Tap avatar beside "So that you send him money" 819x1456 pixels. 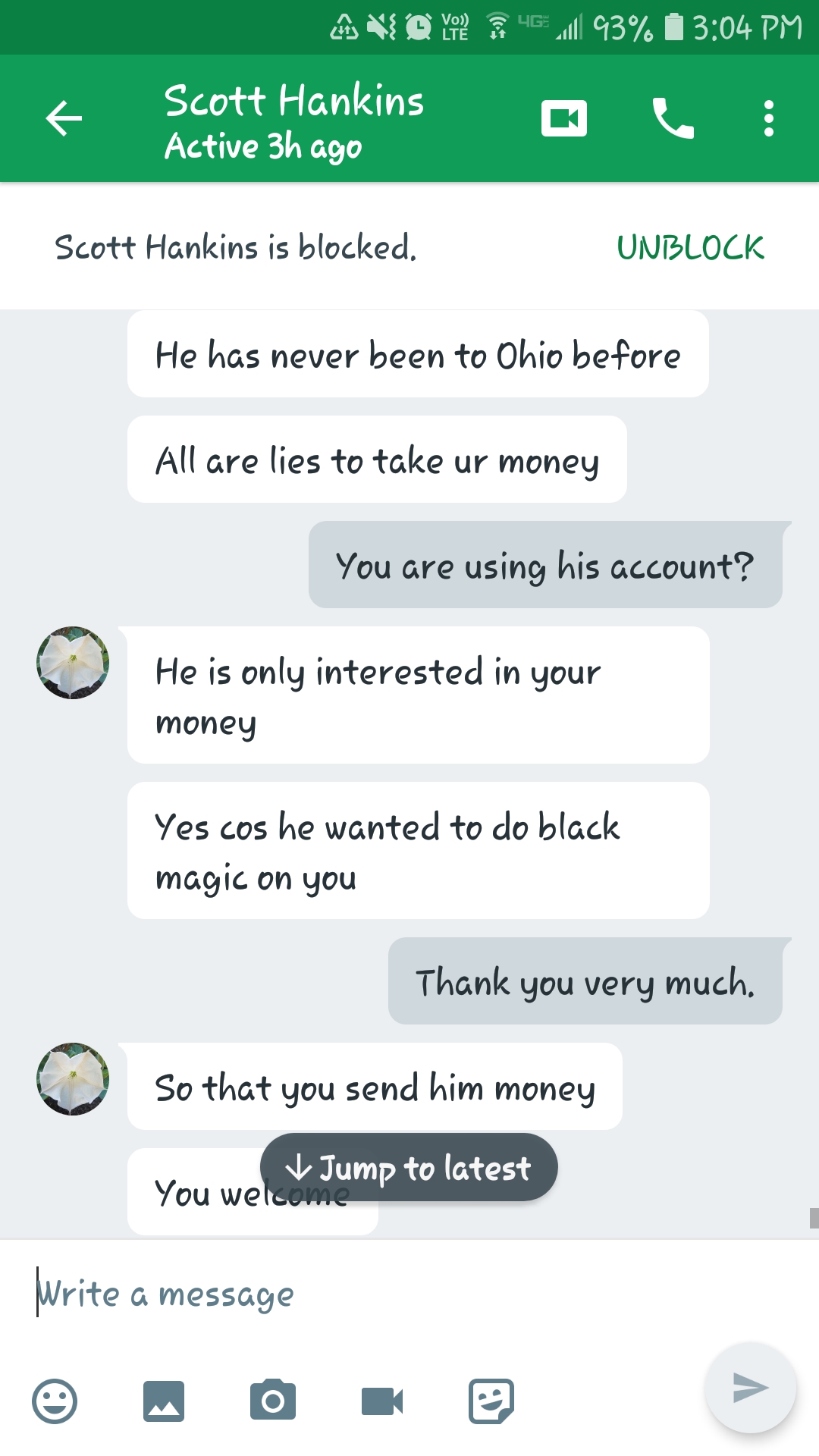(x=73, y=1078)
